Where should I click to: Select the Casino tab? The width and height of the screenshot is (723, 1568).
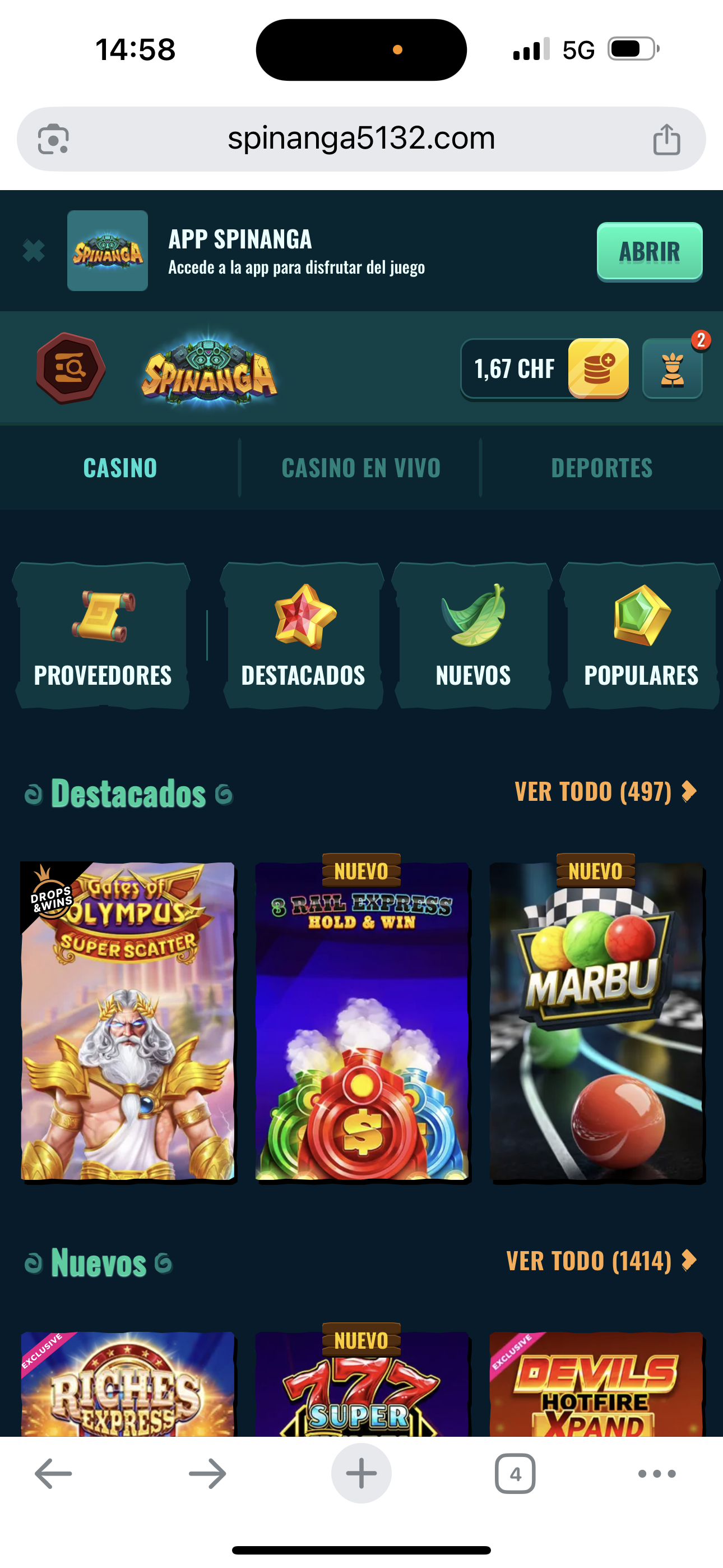[x=120, y=468]
